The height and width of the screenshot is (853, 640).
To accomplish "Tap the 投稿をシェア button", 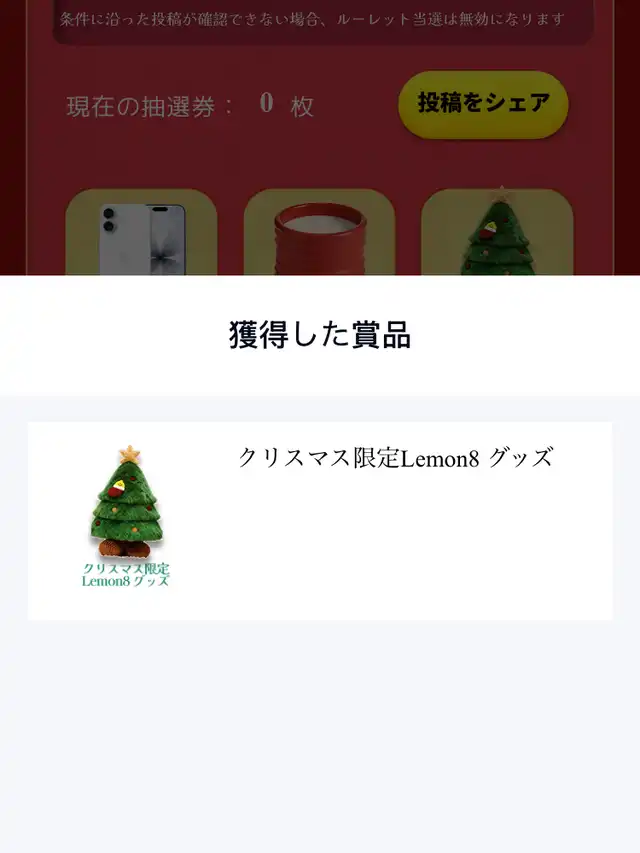I will 483,103.
